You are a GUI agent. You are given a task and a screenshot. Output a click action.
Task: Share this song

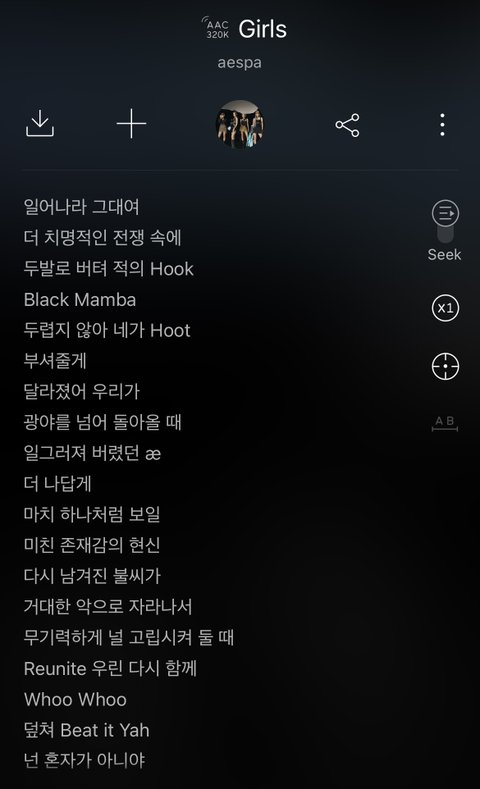[347, 125]
